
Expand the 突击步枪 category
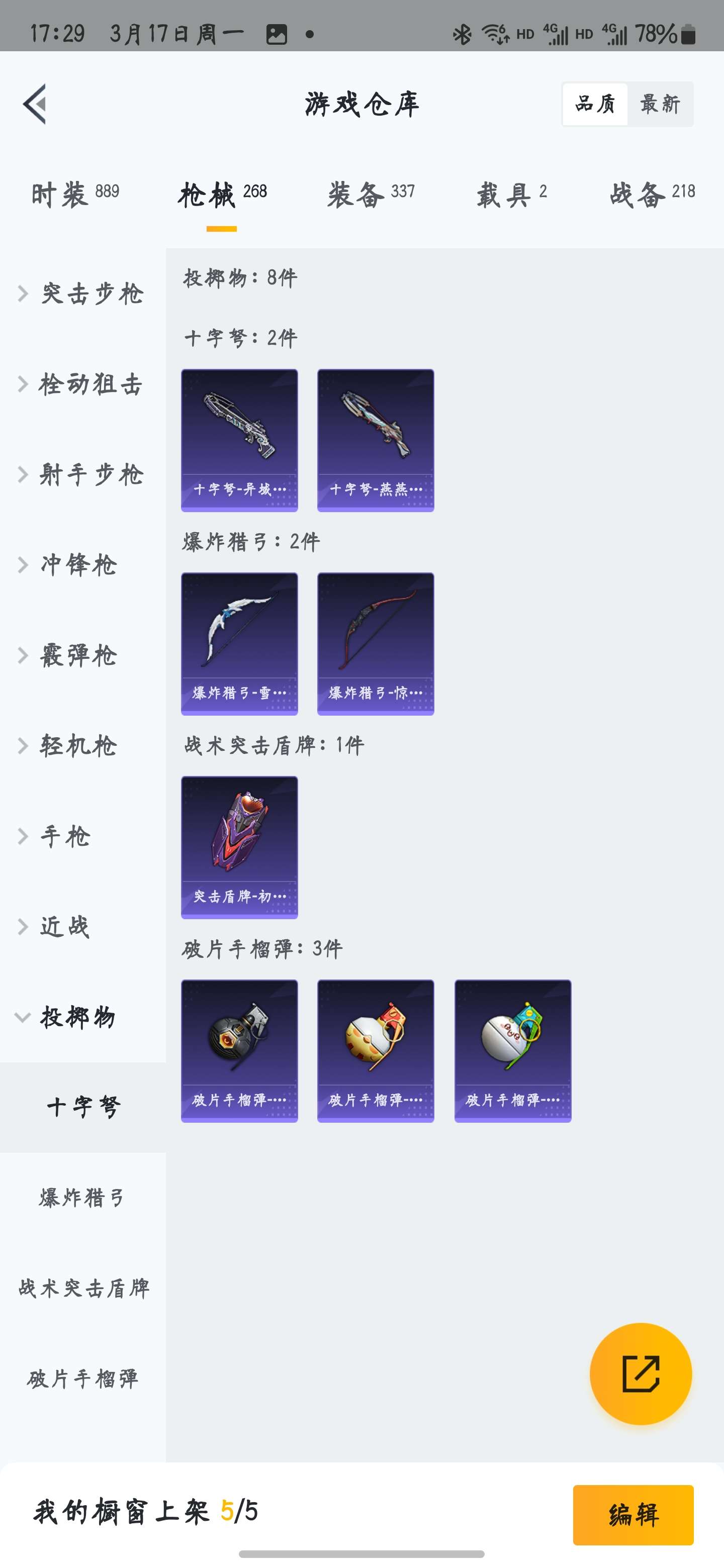click(x=92, y=294)
